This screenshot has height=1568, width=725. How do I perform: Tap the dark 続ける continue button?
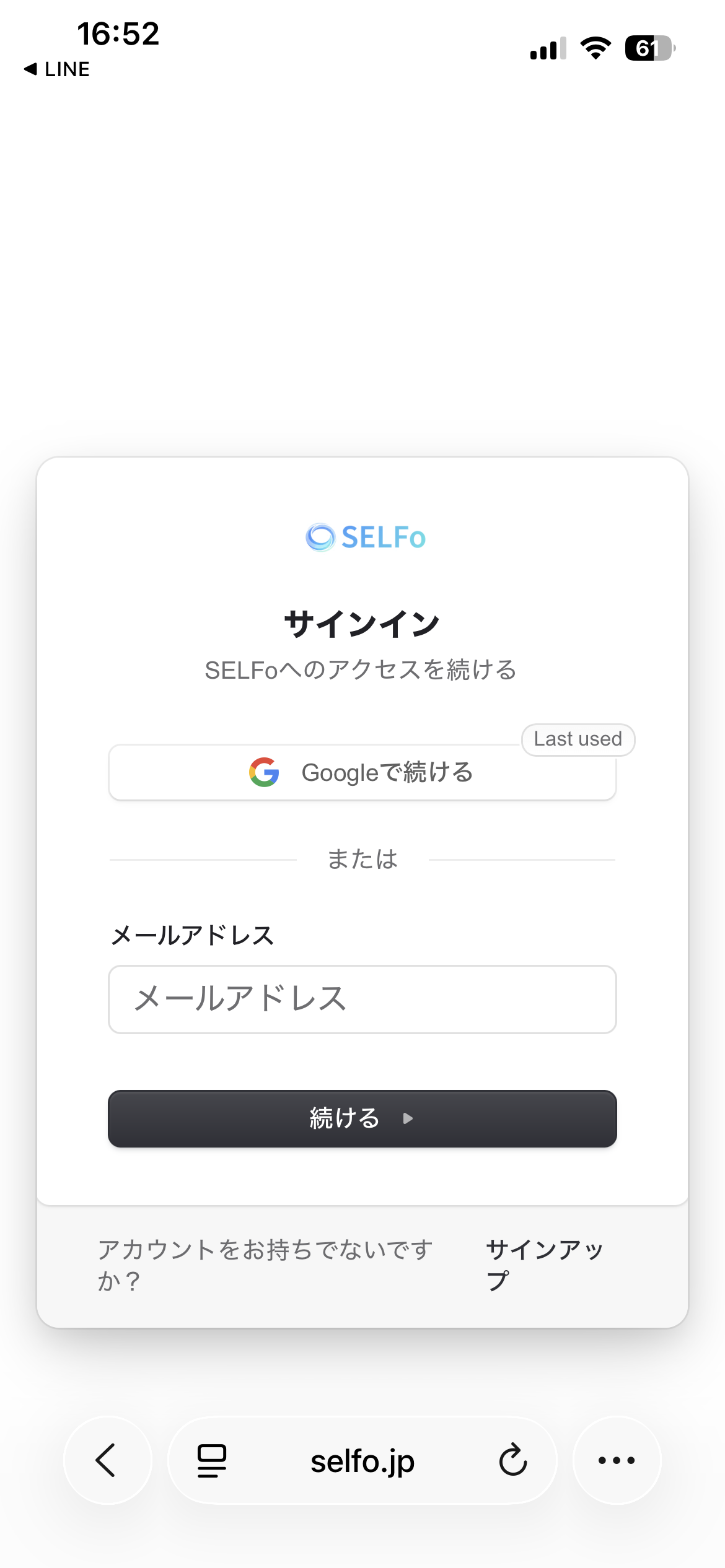click(362, 1118)
